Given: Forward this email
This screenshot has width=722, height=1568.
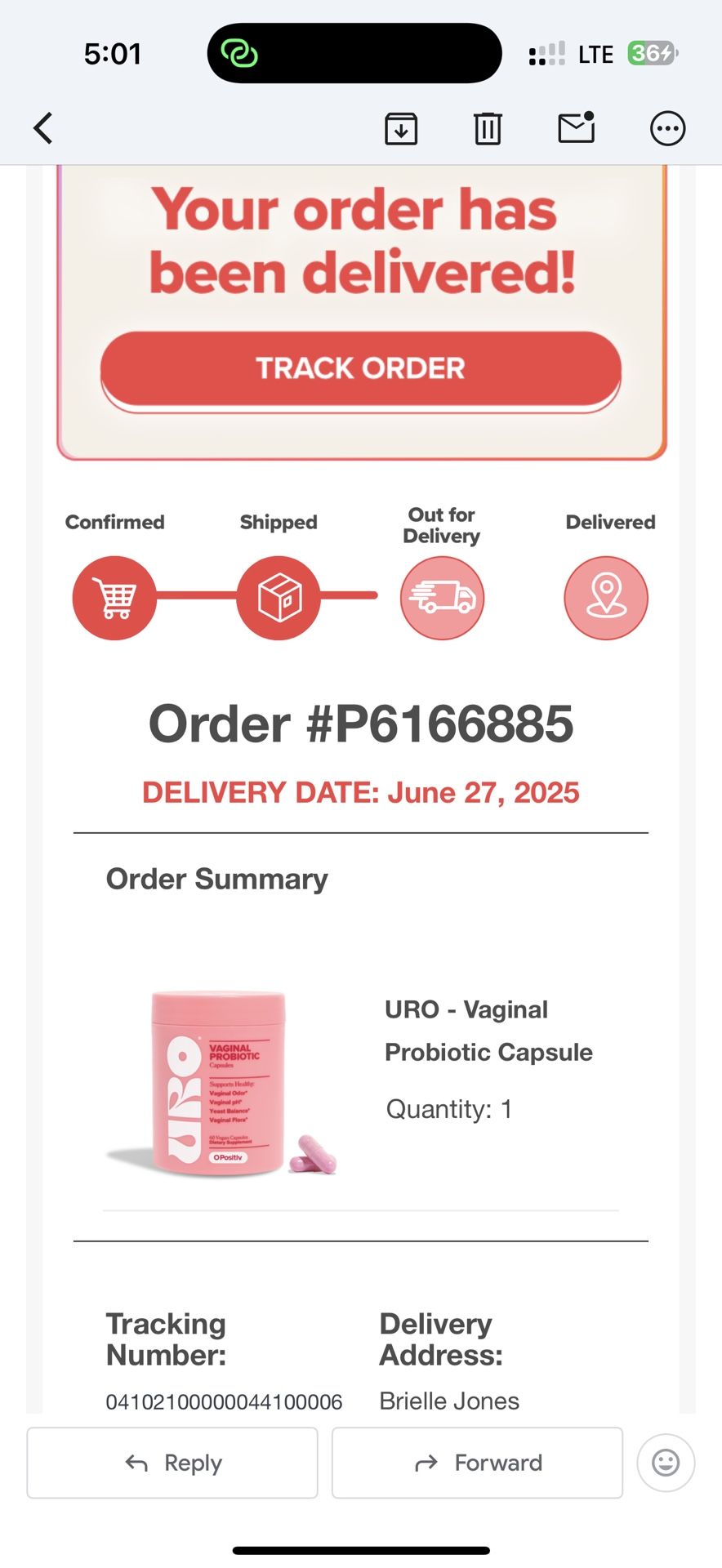Looking at the screenshot, I should click(x=477, y=1463).
